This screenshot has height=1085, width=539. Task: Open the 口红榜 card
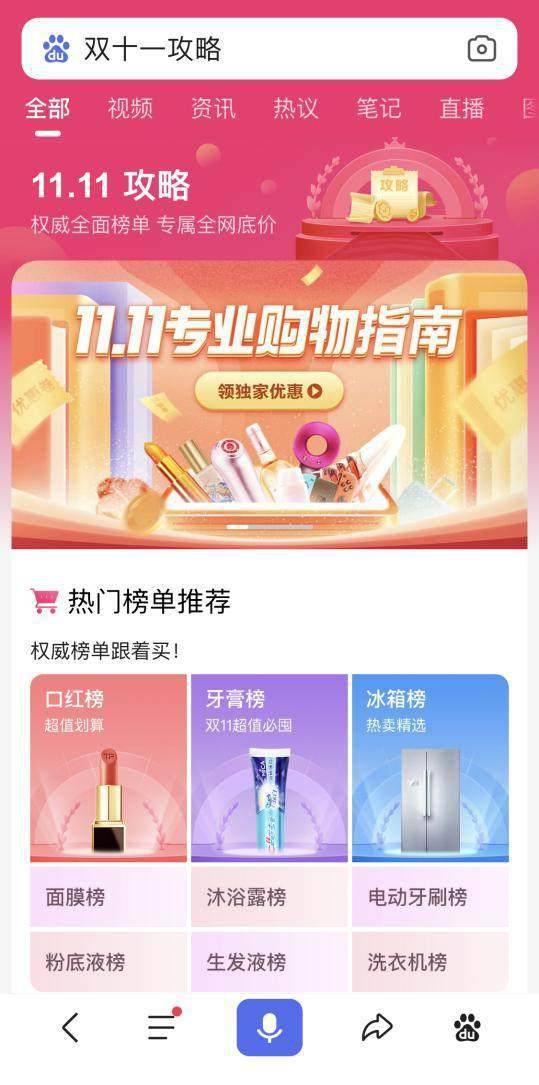pyautogui.click(x=109, y=768)
